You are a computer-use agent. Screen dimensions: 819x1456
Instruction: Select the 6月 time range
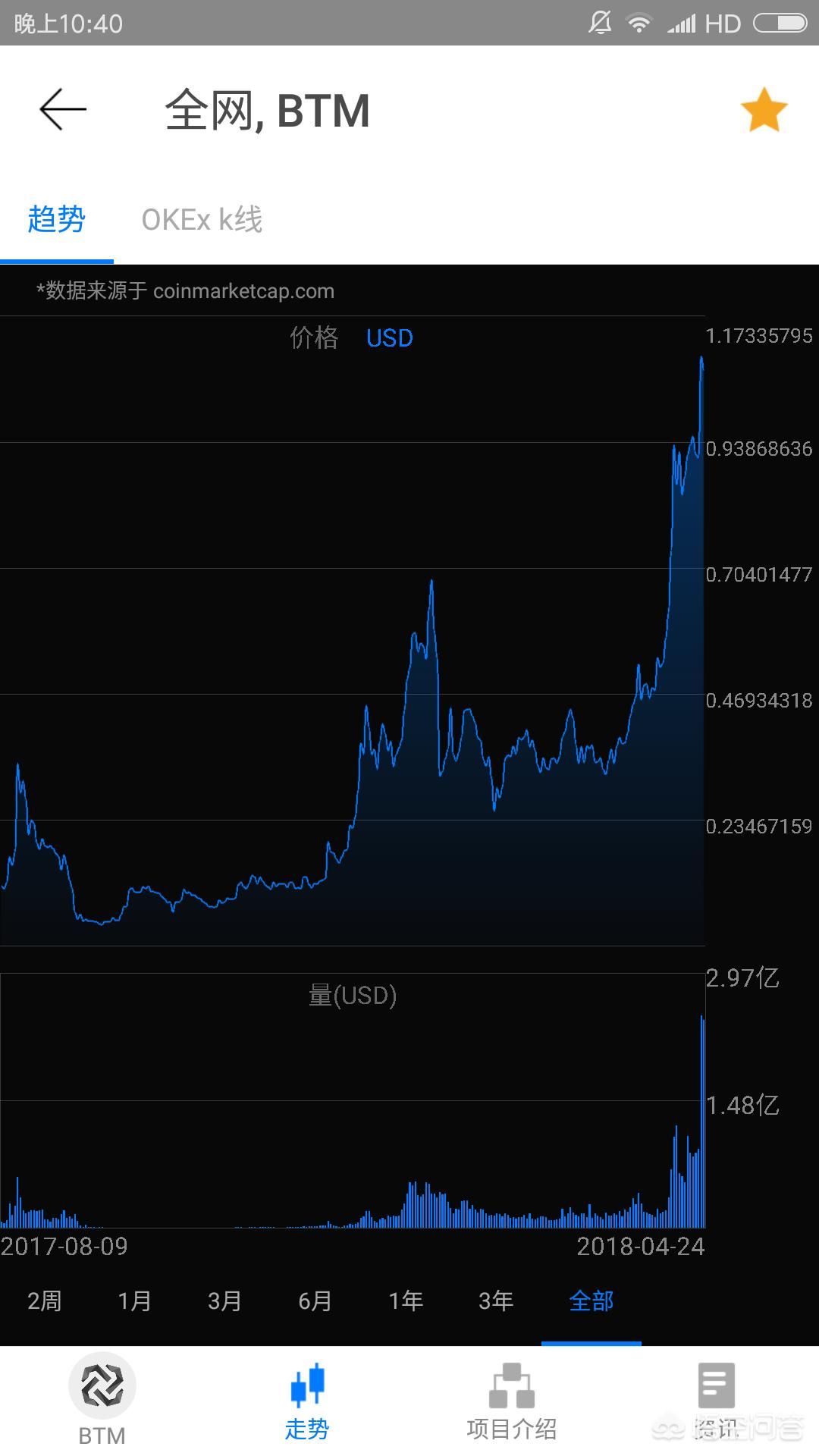315,1301
